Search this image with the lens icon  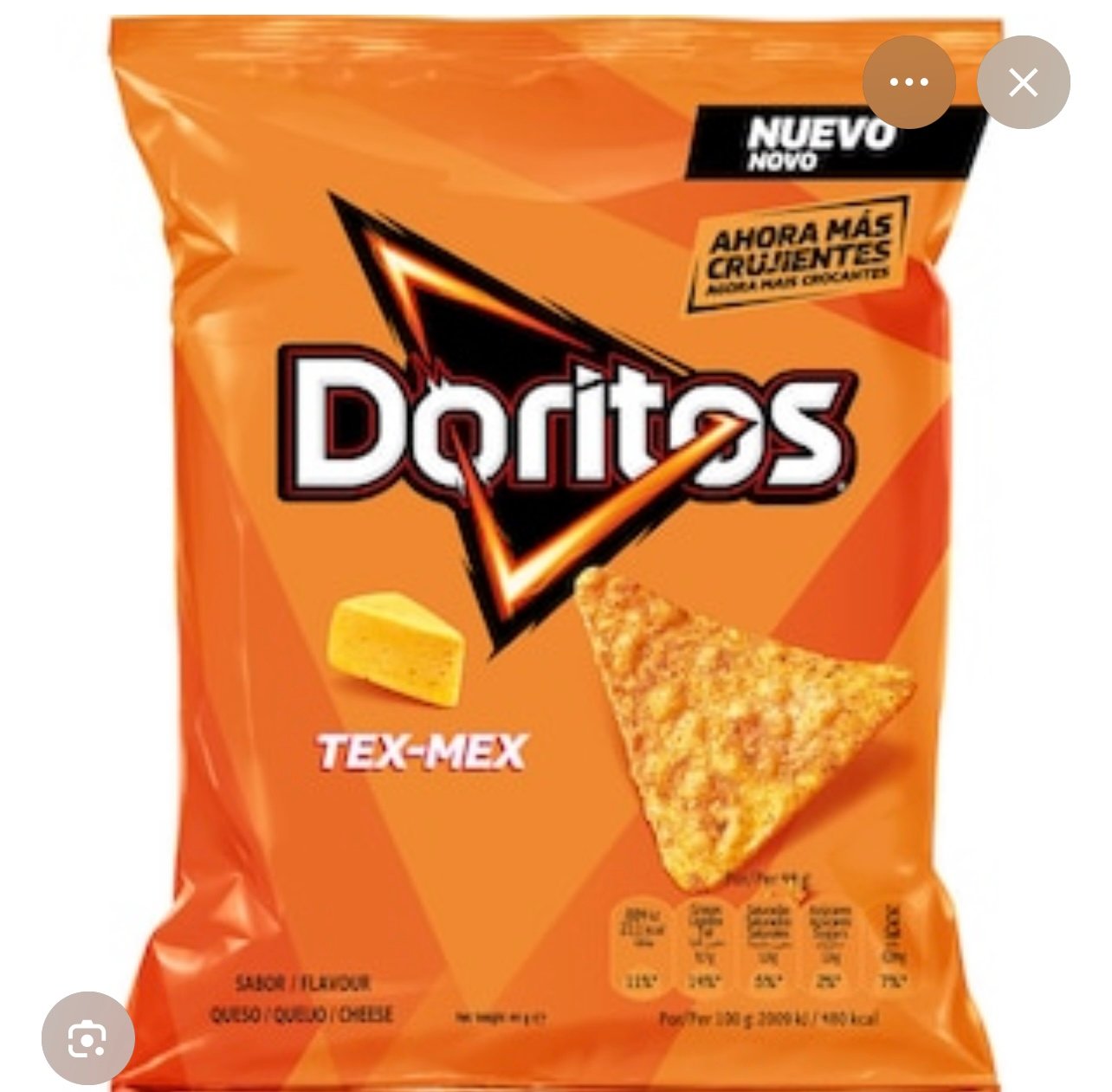tap(87, 1037)
